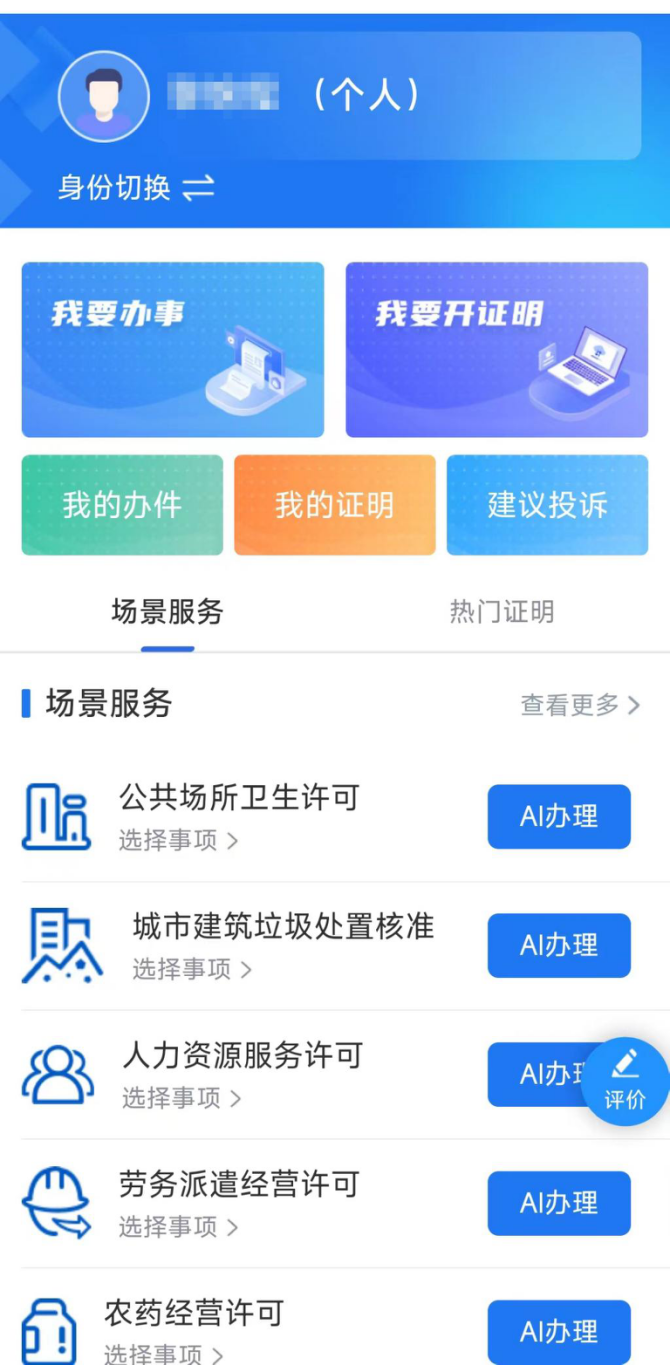Switch to the 热门证明 tab
Screen dimensions: 670x1366
[501, 612]
